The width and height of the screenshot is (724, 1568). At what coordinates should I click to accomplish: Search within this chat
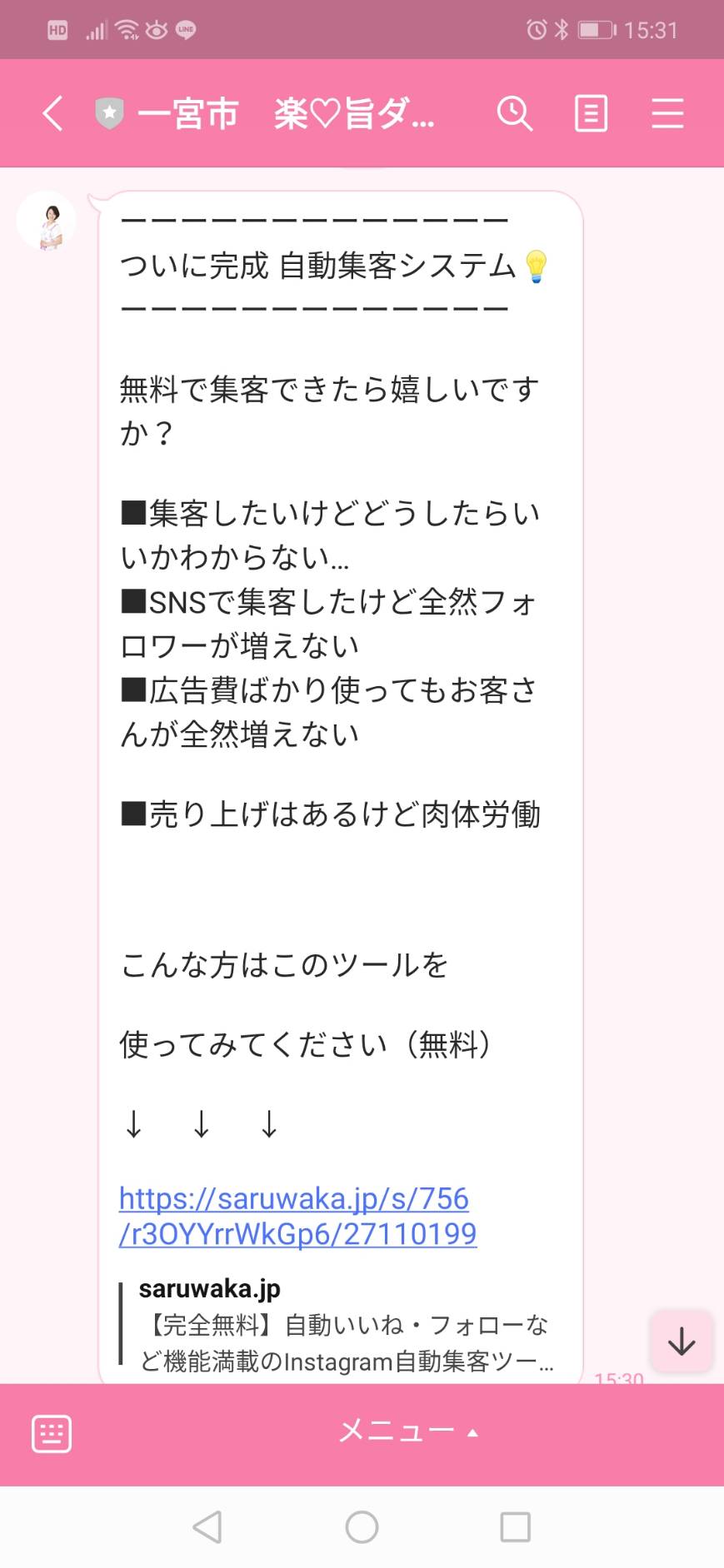tap(514, 113)
